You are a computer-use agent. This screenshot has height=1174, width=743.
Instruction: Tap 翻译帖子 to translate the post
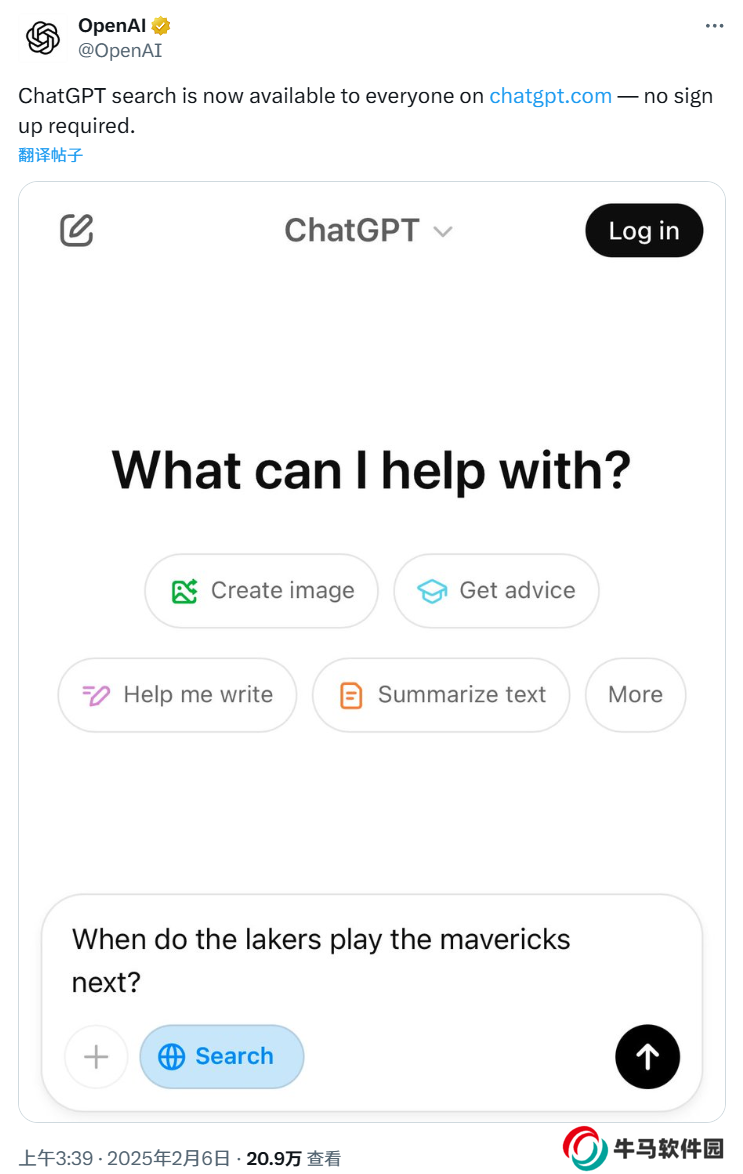pyautogui.click(x=50, y=155)
